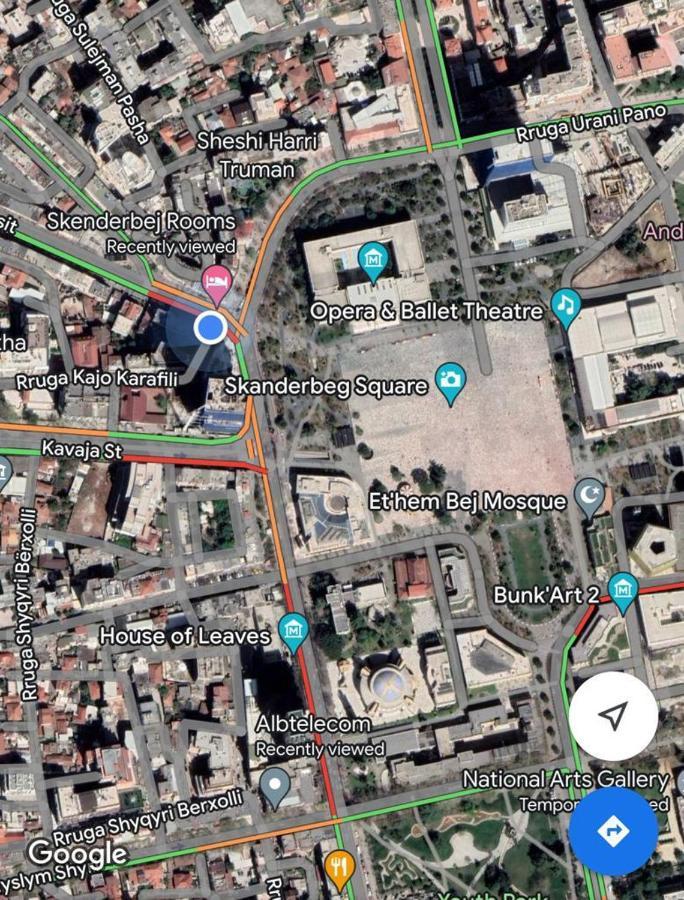684x900 pixels.
Task: Tap the my-location compass button
Action: pyautogui.click(x=613, y=715)
